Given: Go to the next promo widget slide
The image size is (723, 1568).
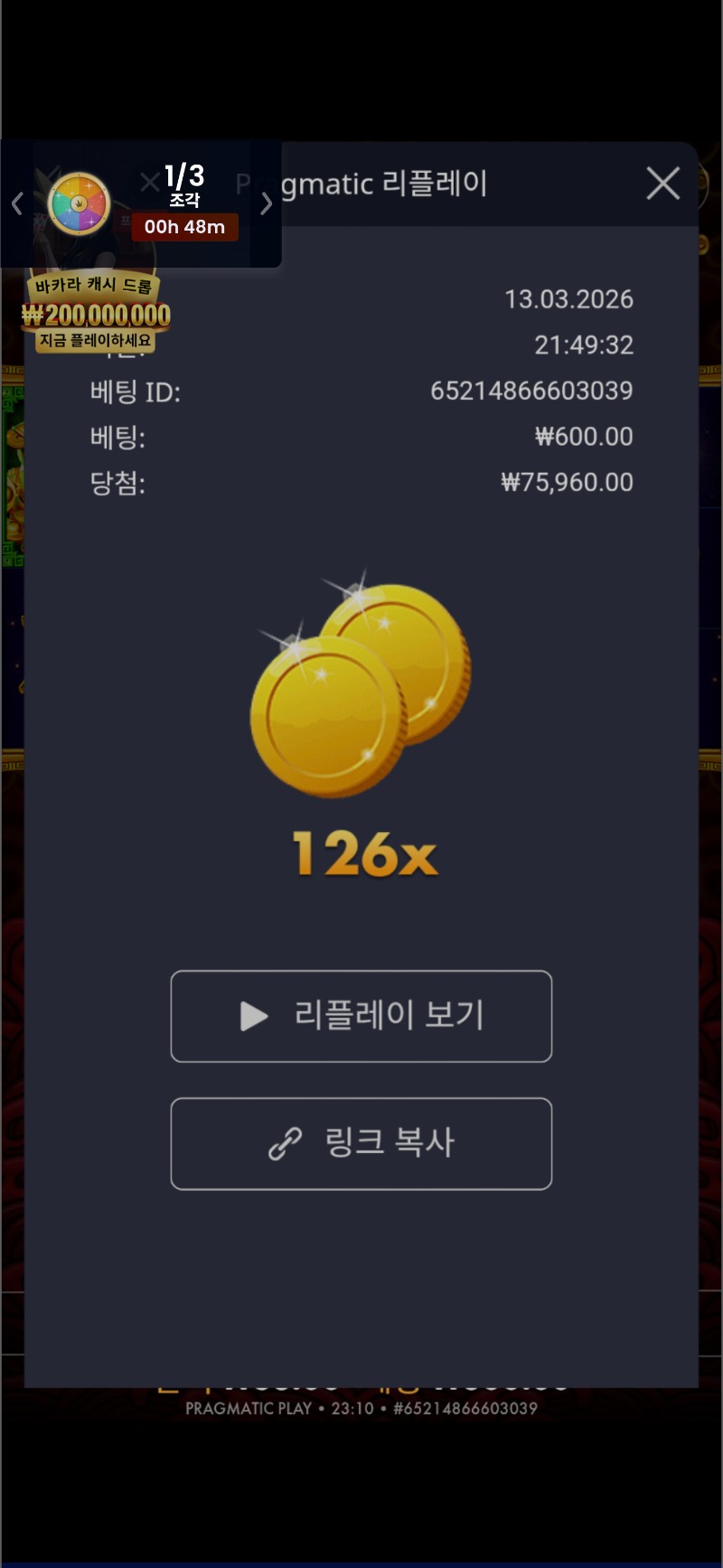Looking at the screenshot, I should click(266, 203).
